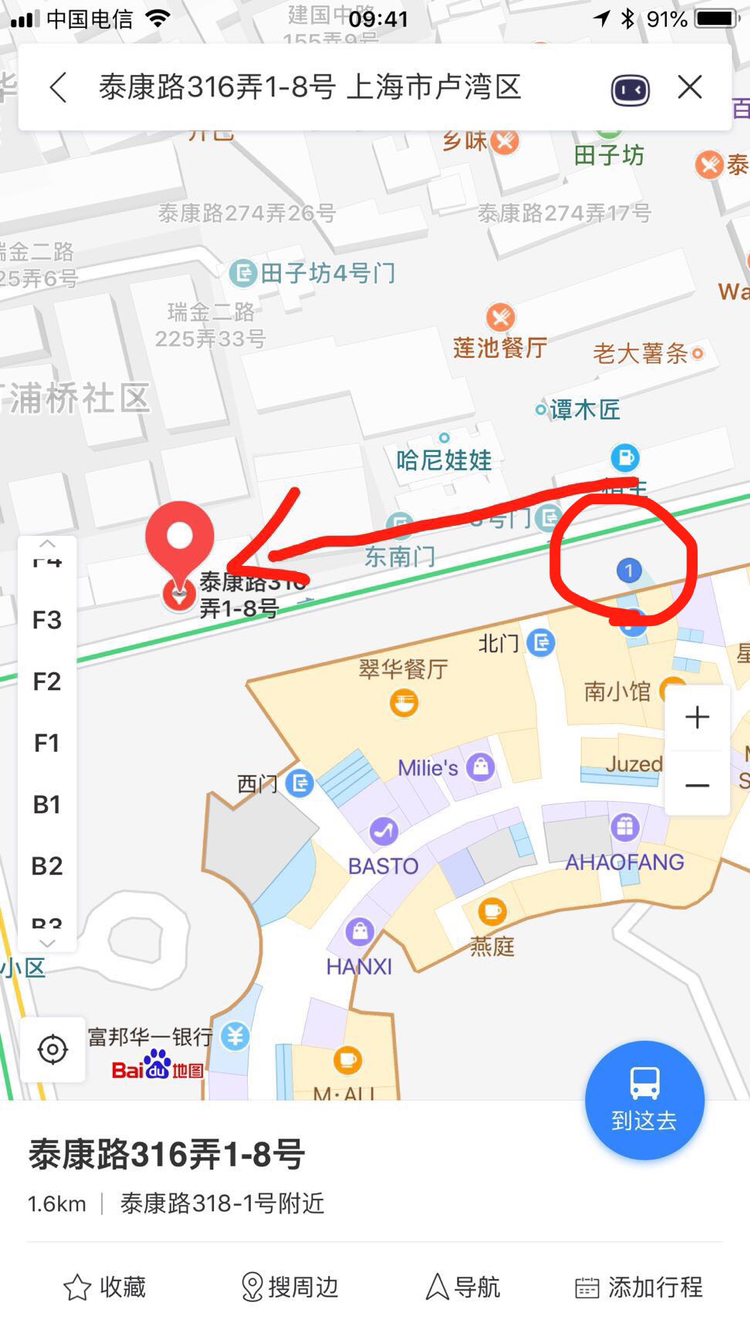This screenshot has width=750, height=1332.
Task: Clear the search with the X
Action: click(690, 88)
